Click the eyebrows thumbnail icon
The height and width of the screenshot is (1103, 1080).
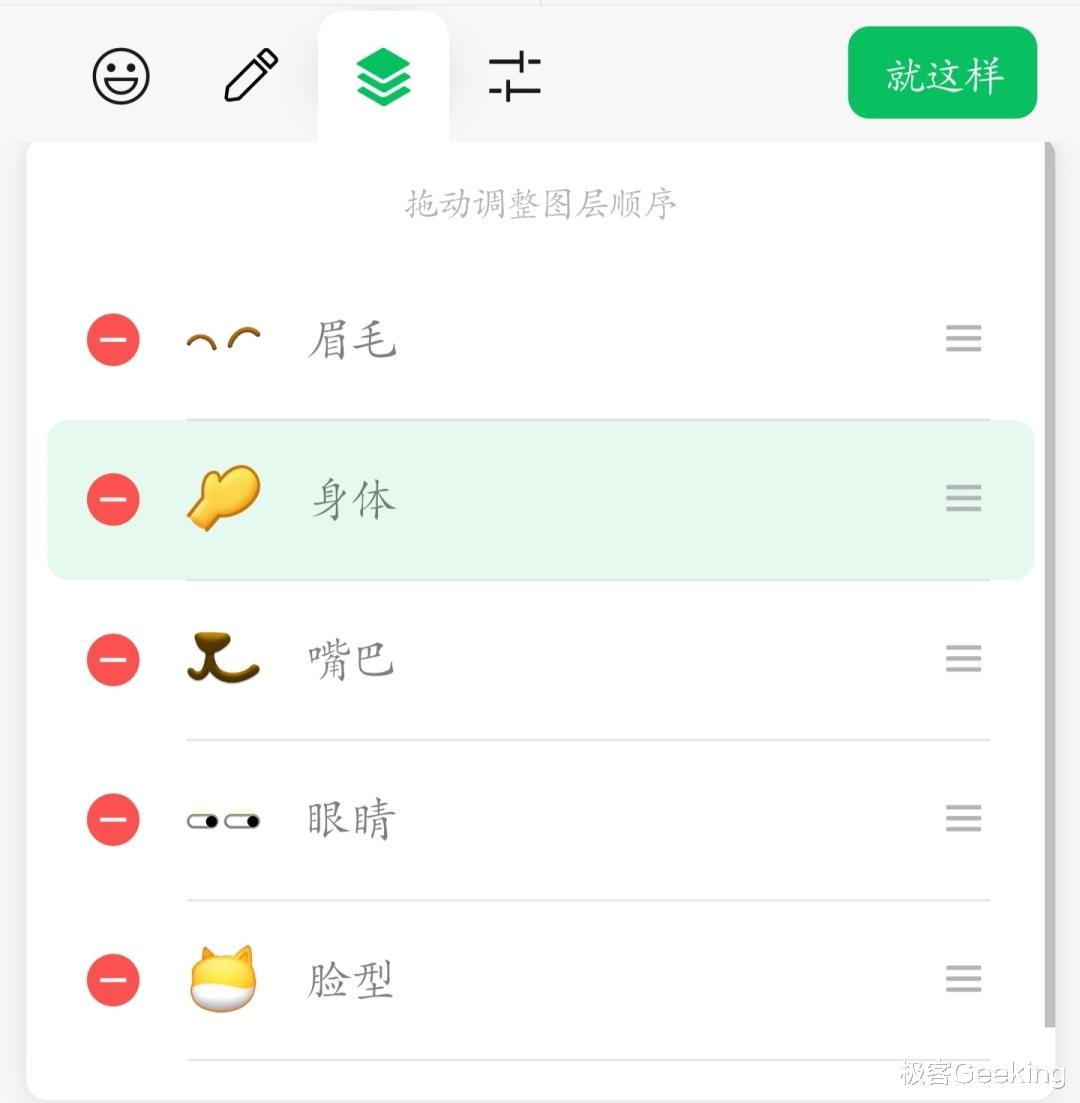point(222,339)
